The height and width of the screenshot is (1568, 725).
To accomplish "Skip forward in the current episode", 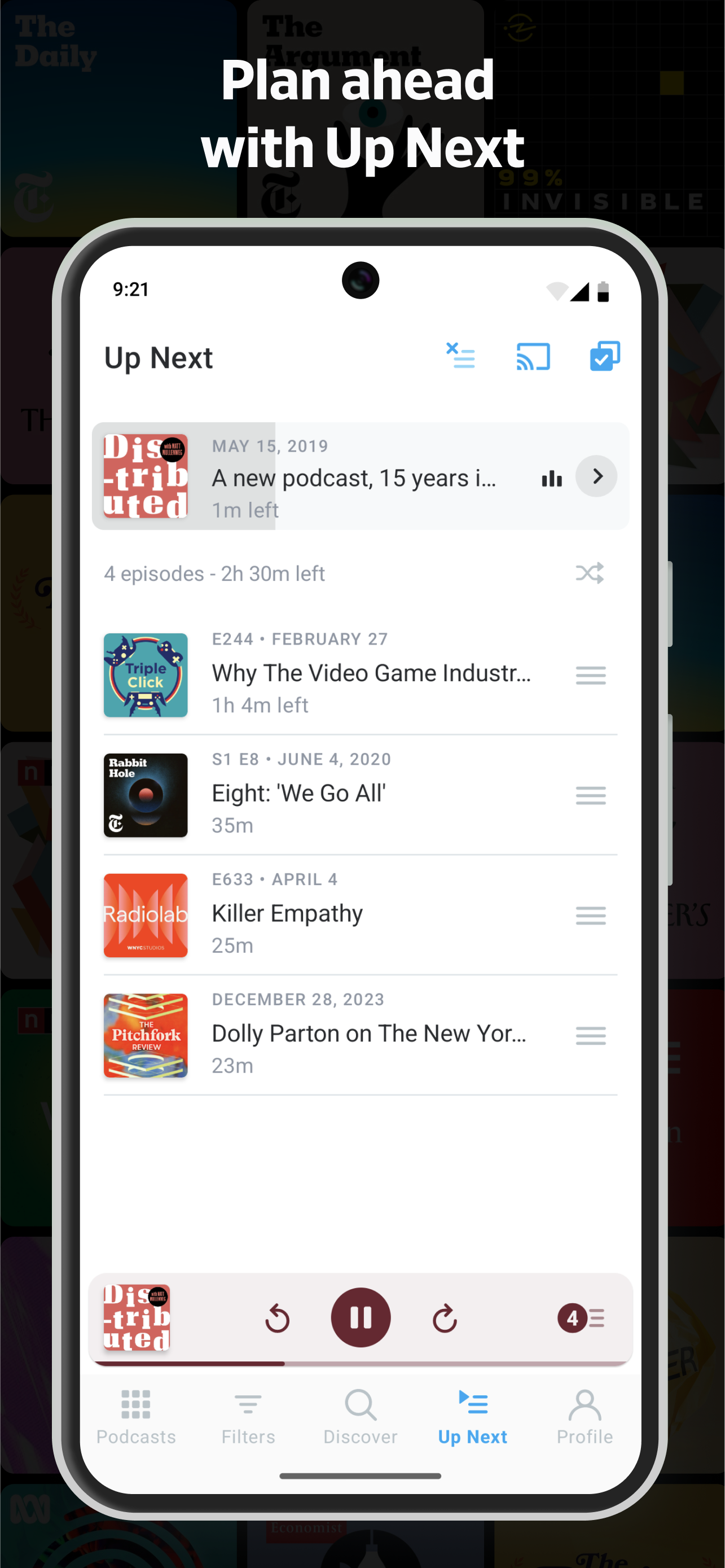I will pos(445,1318).
